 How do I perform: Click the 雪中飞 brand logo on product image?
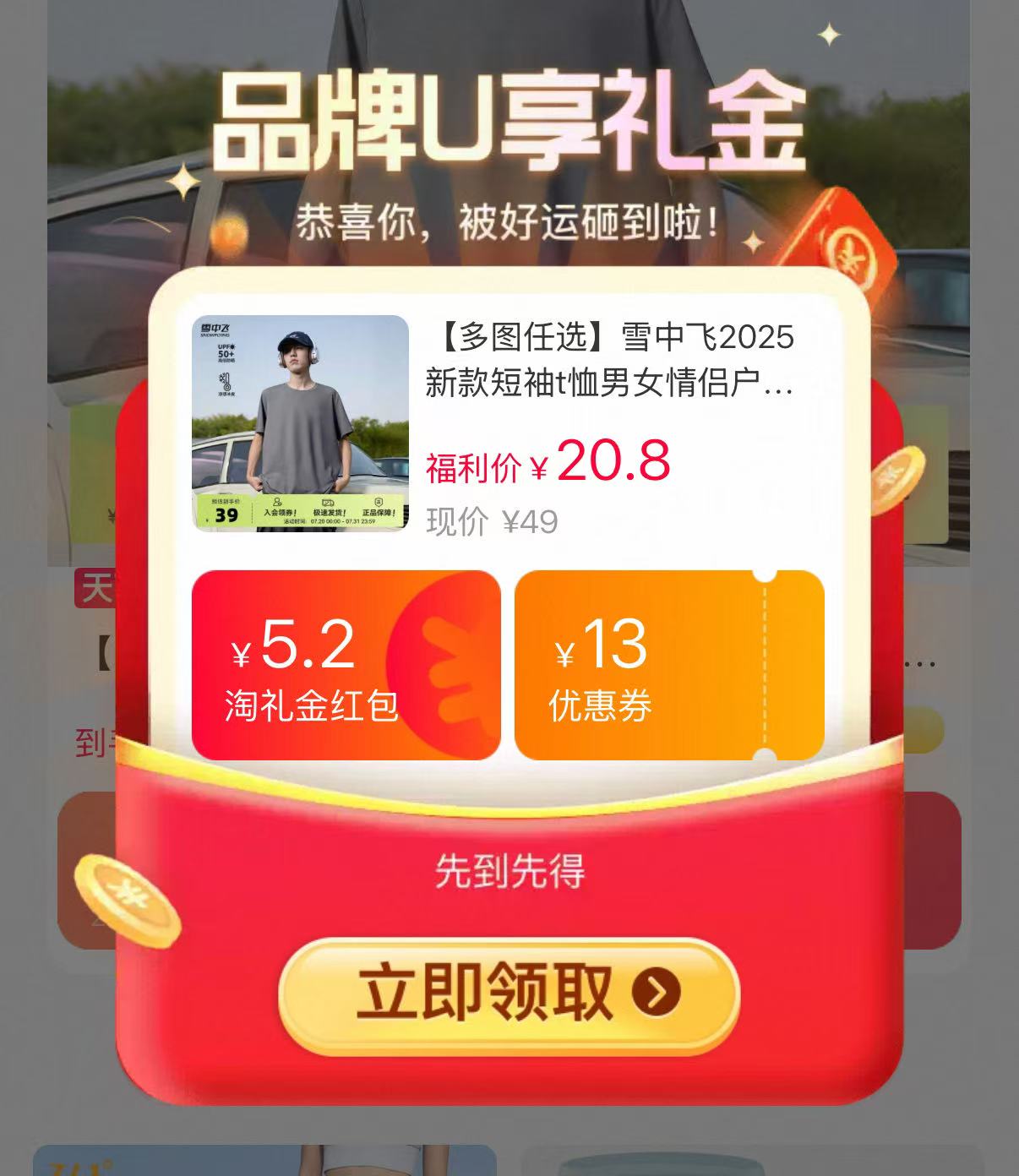(216, 331)
